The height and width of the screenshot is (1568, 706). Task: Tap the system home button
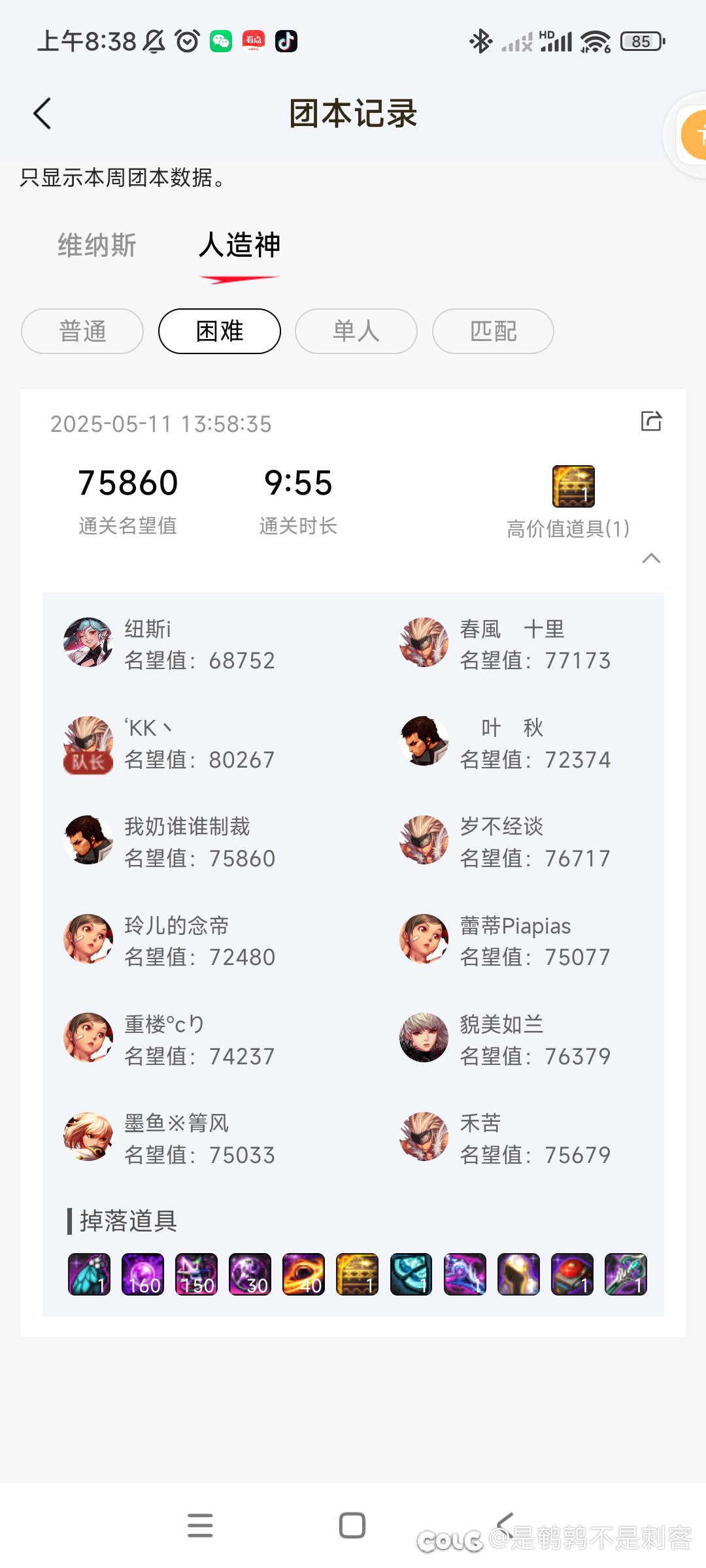pyautogui.click(x=352, y=1526)
